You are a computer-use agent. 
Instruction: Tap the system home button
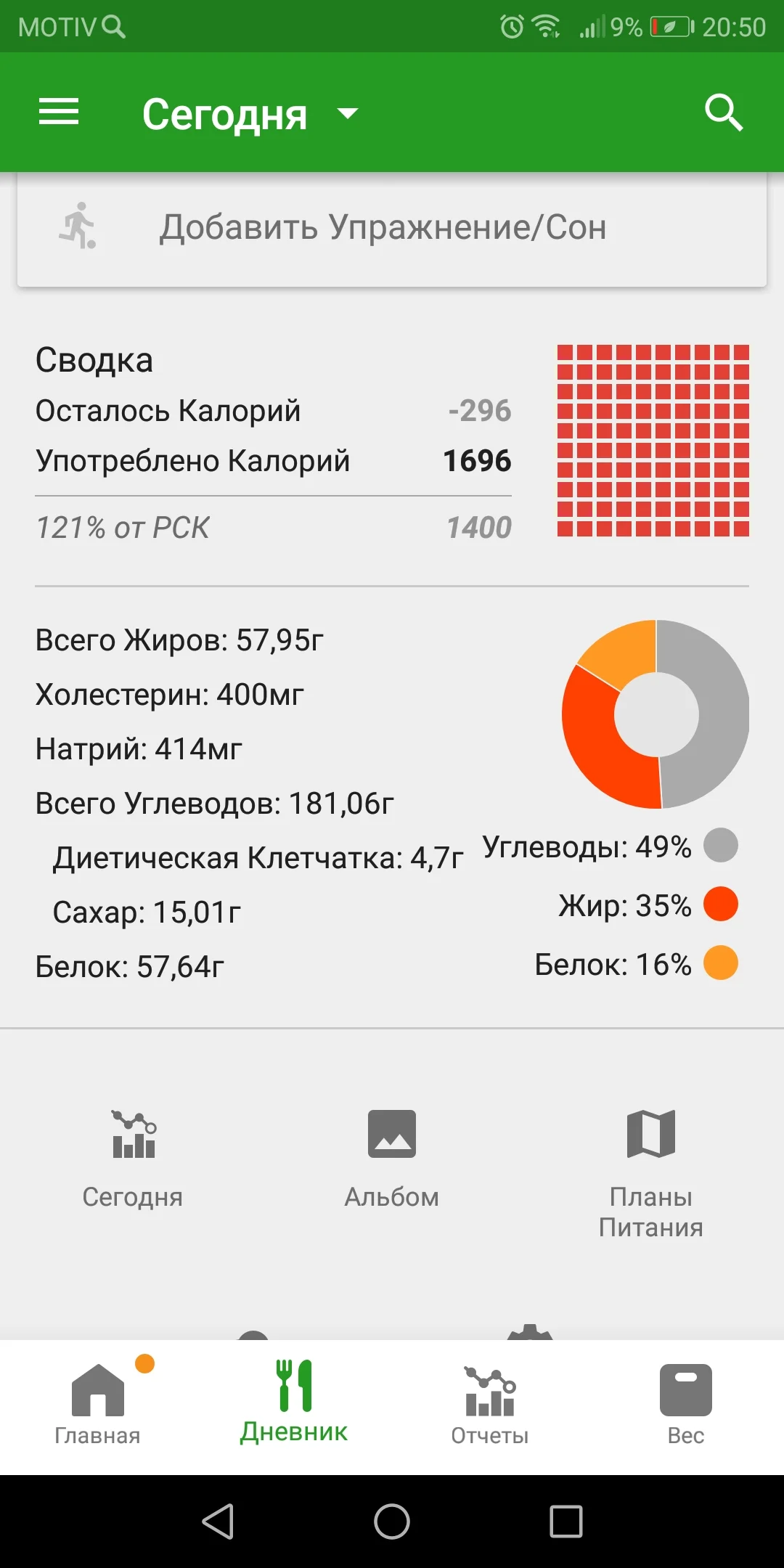(x=392, y=1521)
